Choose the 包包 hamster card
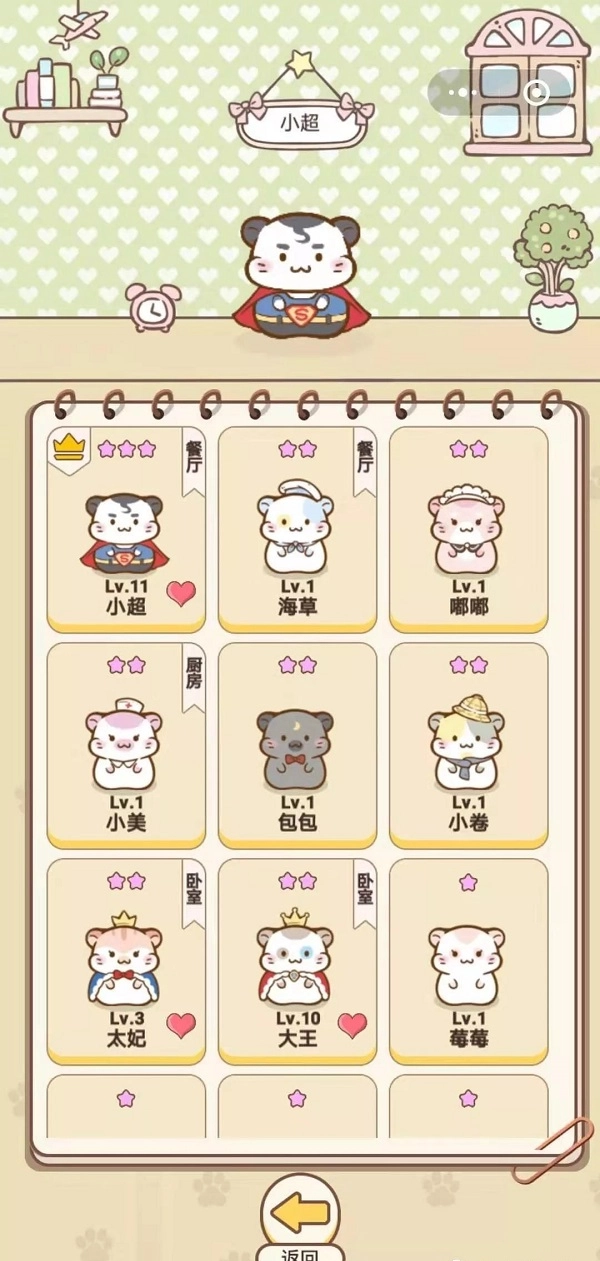 (x=297, y=745)
